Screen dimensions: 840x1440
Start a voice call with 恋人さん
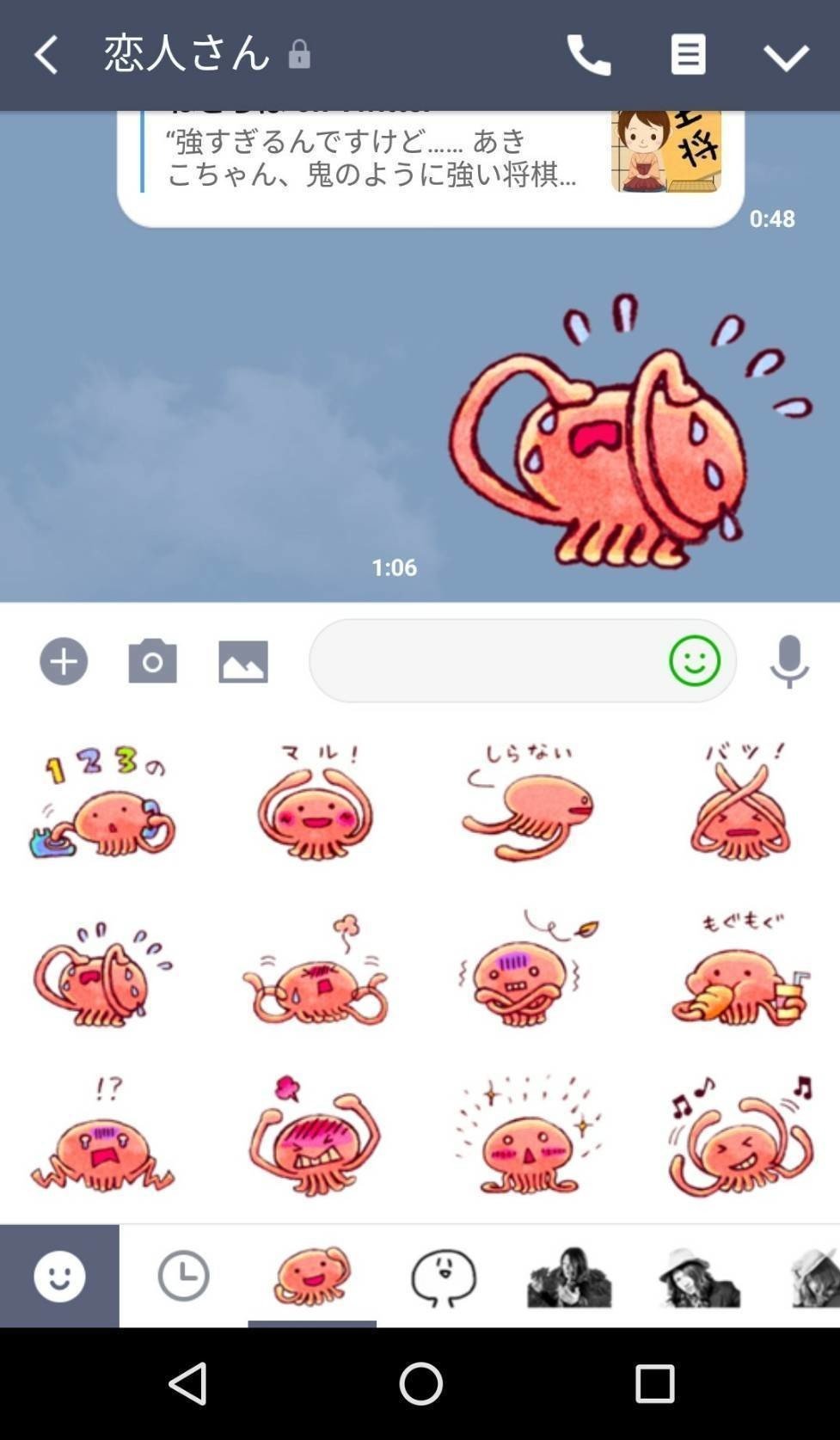(x=589, y=56)
